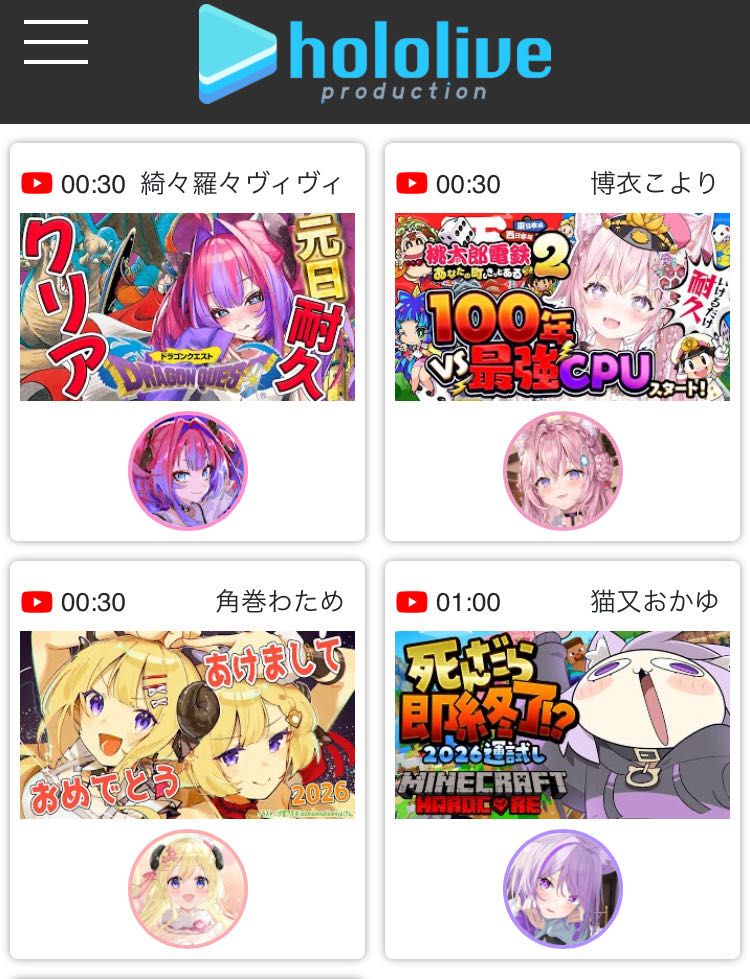Open 猫又おかゆ's Minecraft Hardcore stream card
This screenshot has width=750, height=979.
(562, 725)
